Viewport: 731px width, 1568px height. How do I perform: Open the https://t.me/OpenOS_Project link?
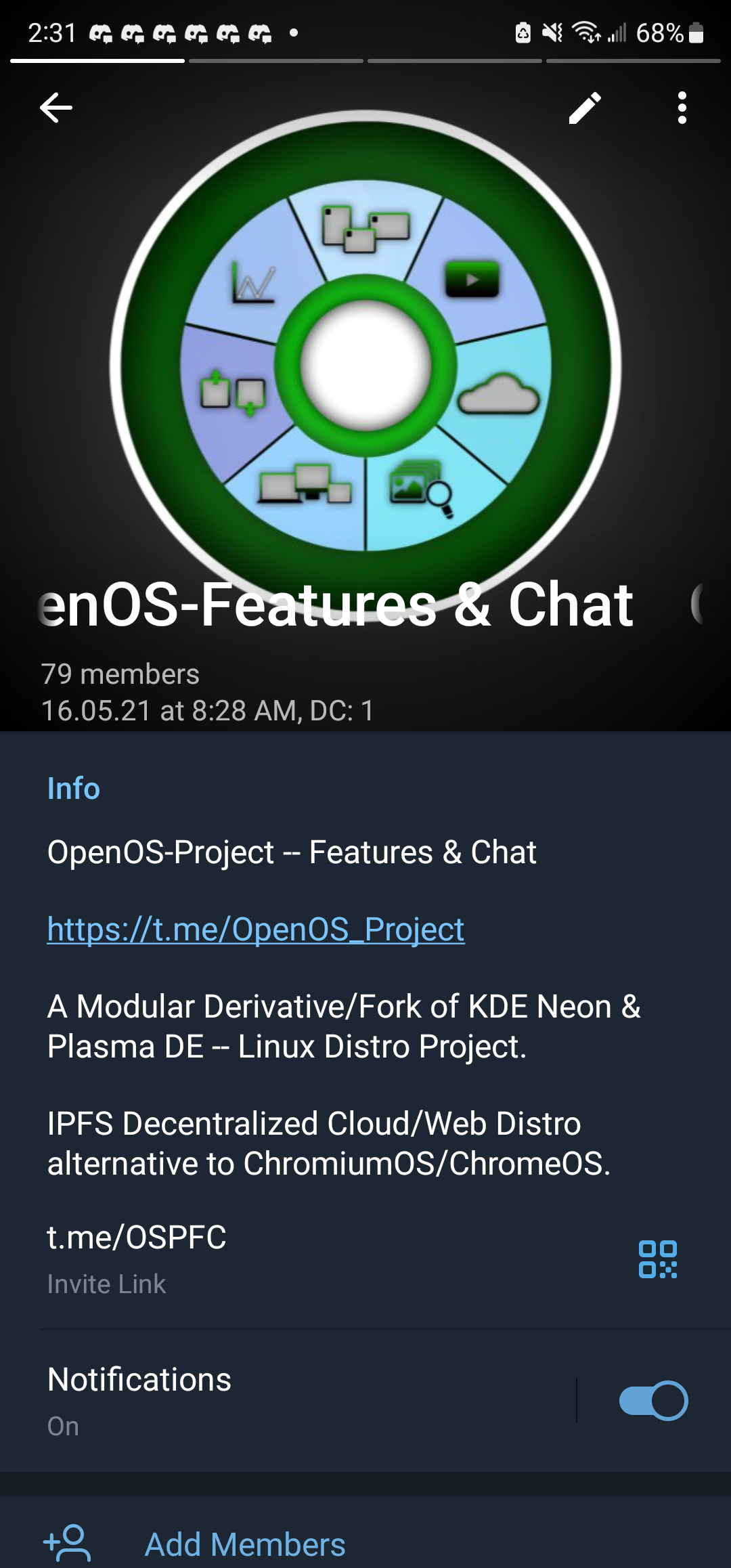point(256,929)
